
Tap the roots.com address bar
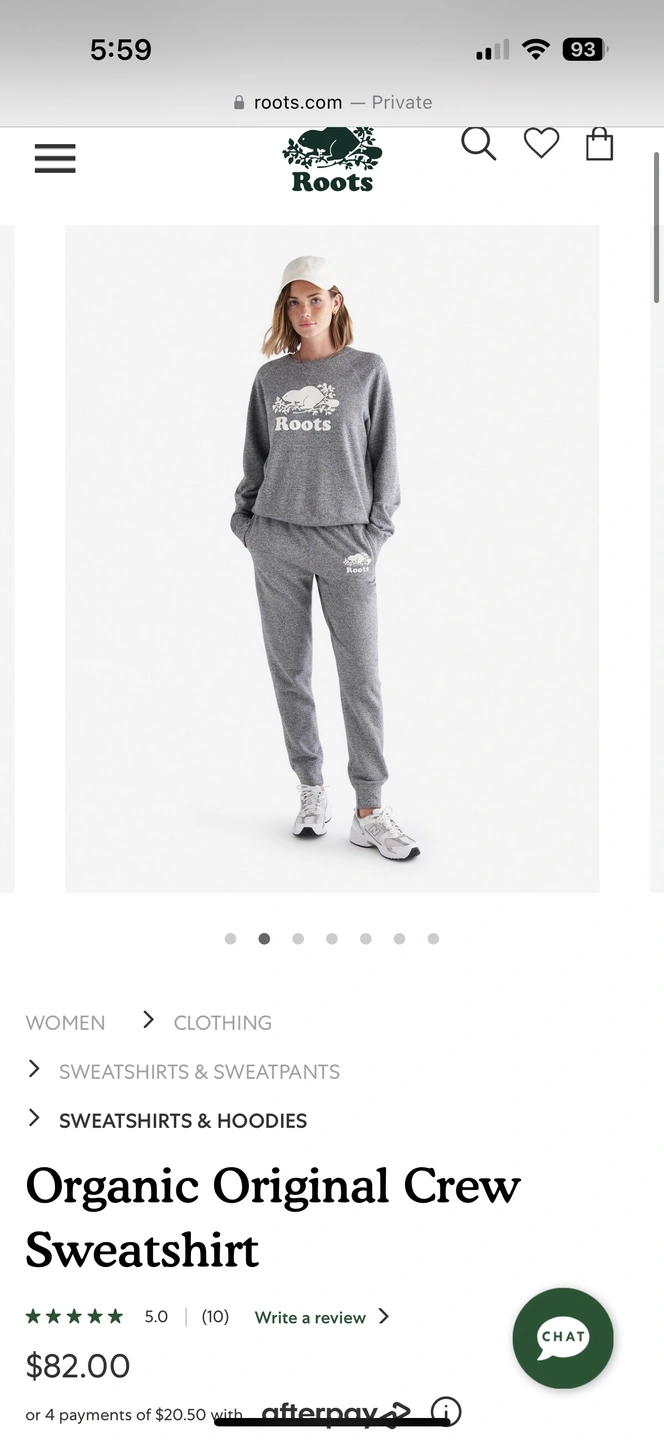[x=332, y=102]
